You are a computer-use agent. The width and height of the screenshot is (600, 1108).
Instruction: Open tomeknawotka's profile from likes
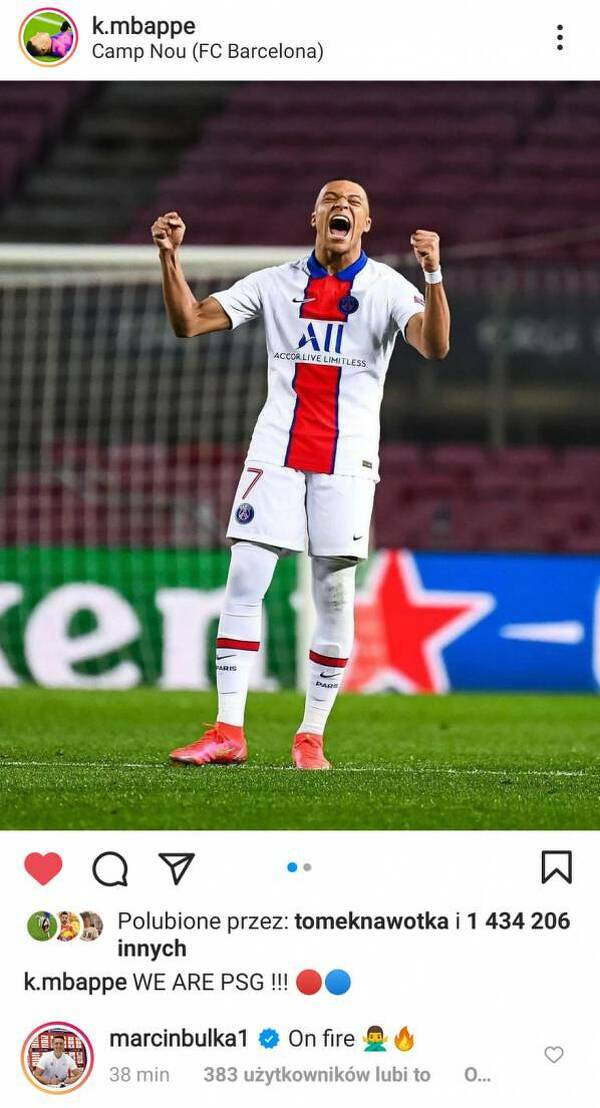pyautogui.click(x=371, y=921)
